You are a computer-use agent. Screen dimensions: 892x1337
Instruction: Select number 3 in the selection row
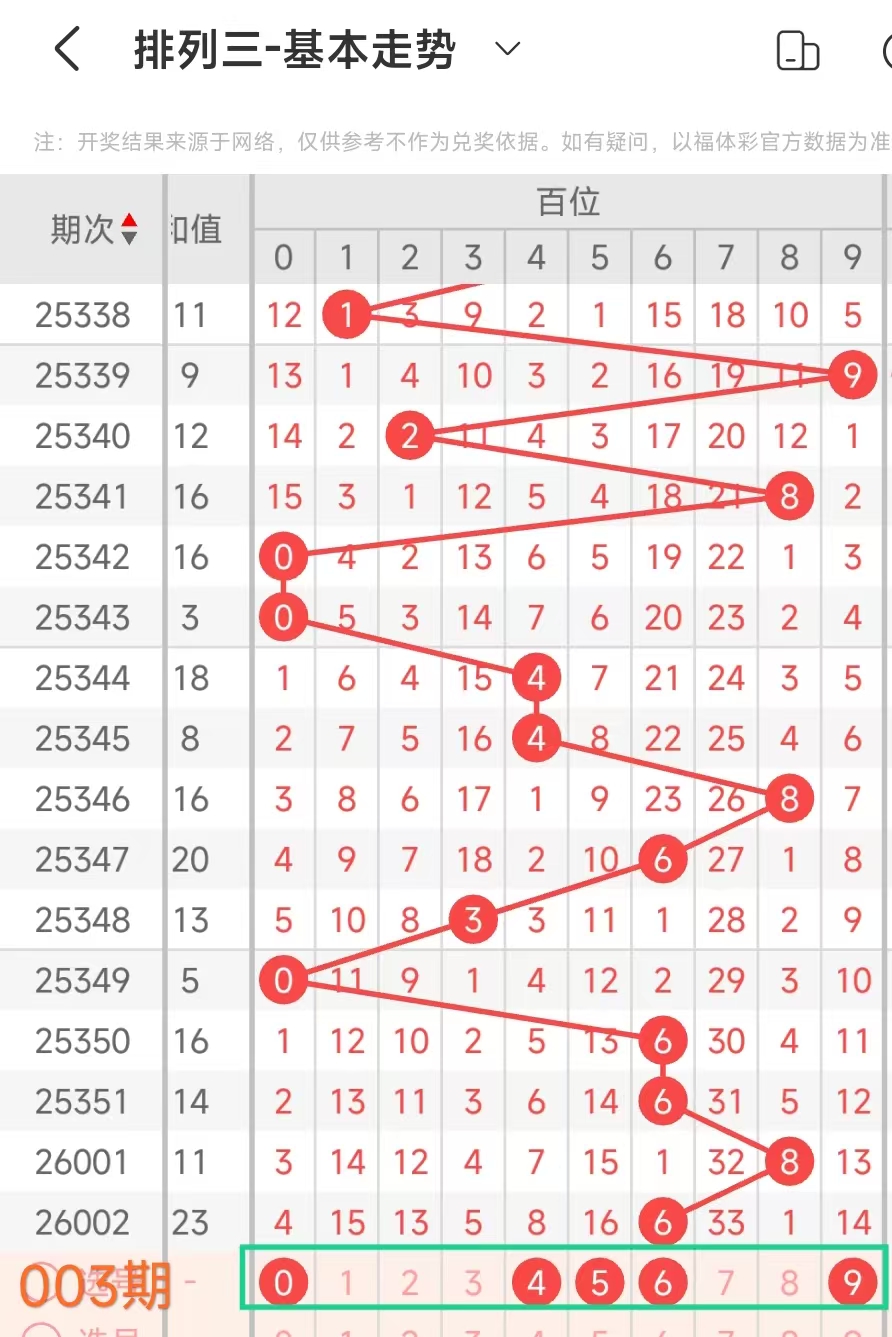point(473,1282)
